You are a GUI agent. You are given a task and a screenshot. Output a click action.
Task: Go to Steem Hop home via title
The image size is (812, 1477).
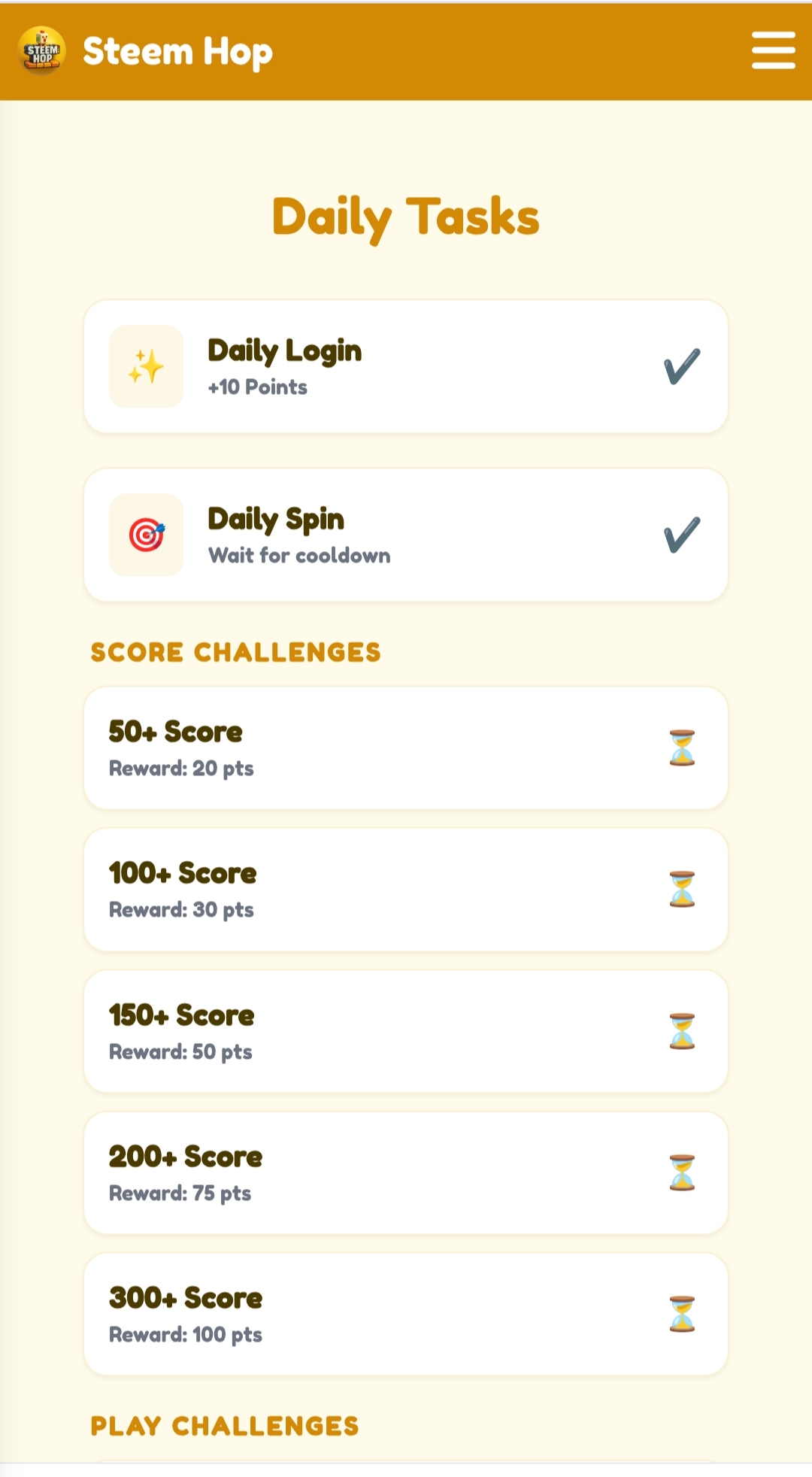177,52
